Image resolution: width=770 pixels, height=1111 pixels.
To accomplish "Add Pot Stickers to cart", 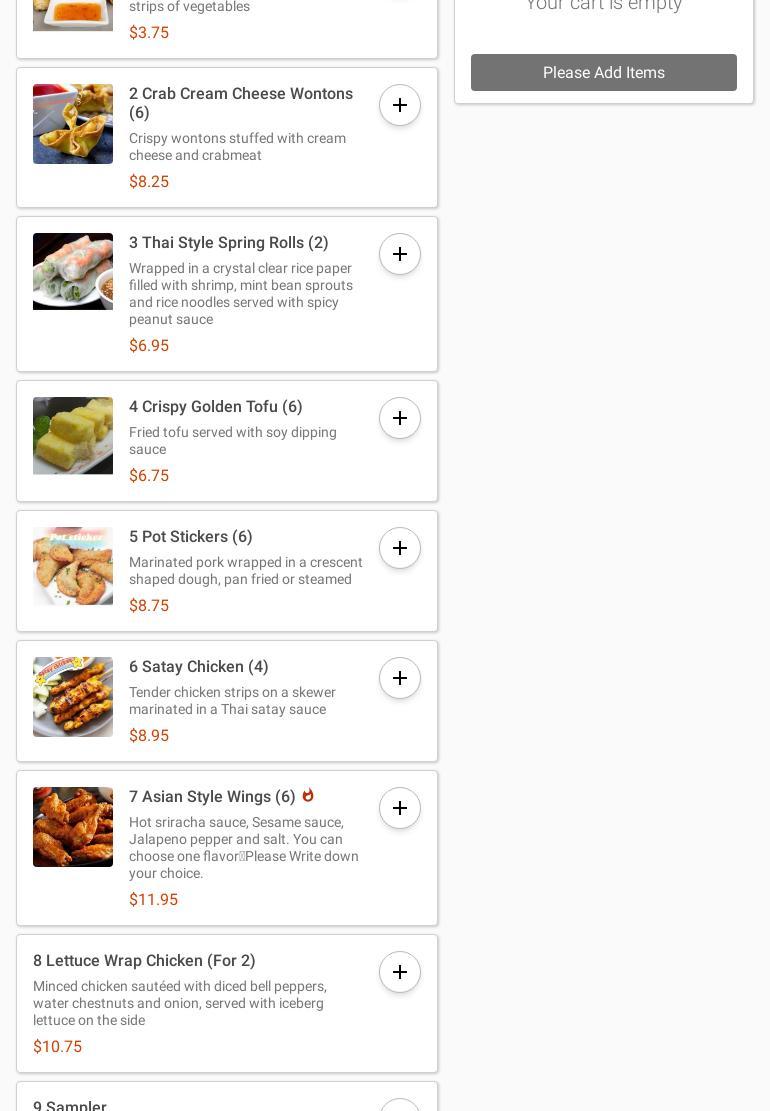I will coord(400,548).
